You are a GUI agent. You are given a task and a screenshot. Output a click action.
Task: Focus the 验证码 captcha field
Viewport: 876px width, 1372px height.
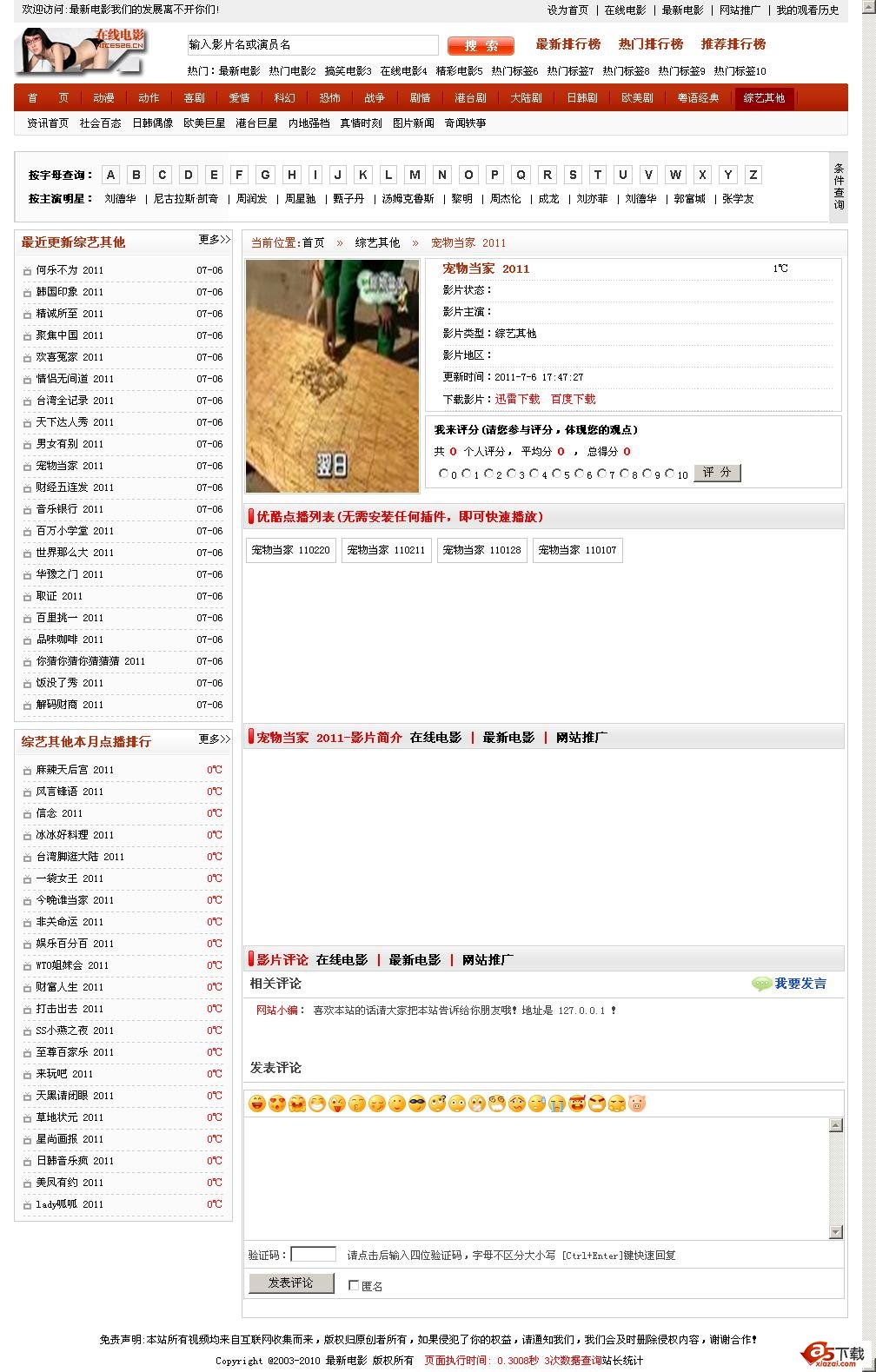(313, 1254)
